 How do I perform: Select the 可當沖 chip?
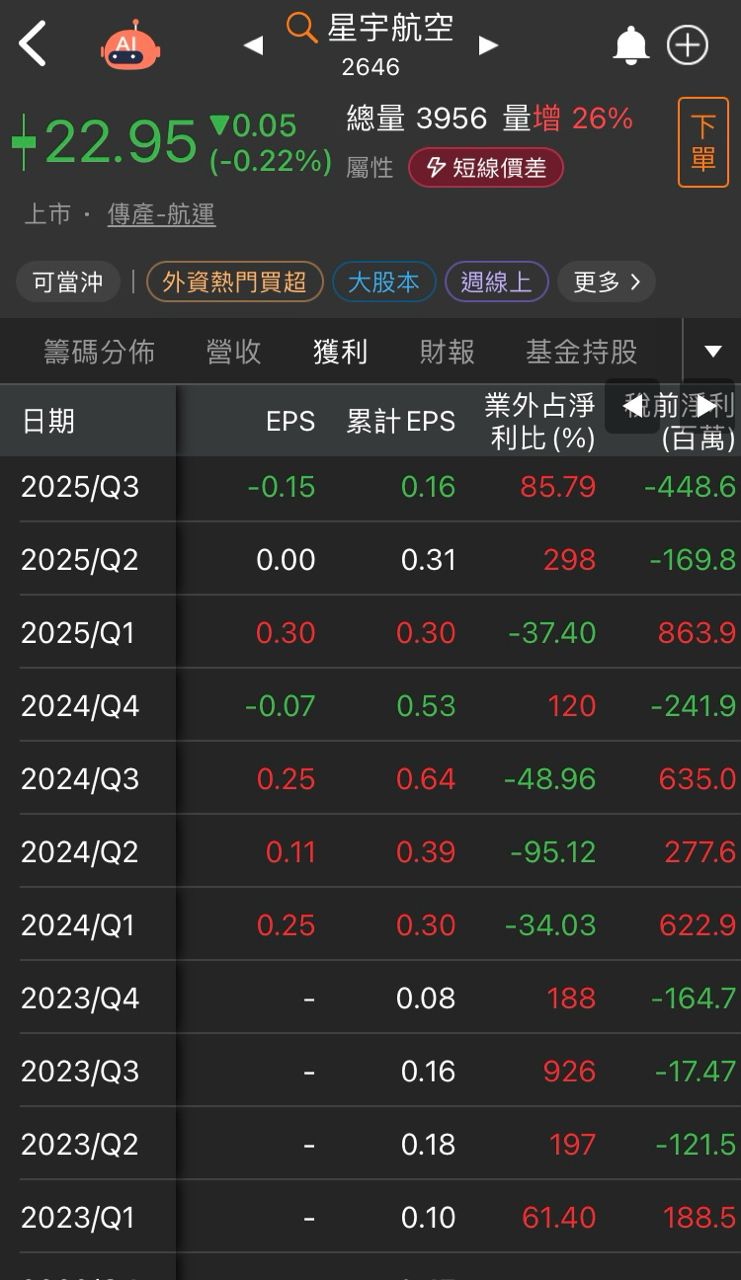[x=68, y=282]
